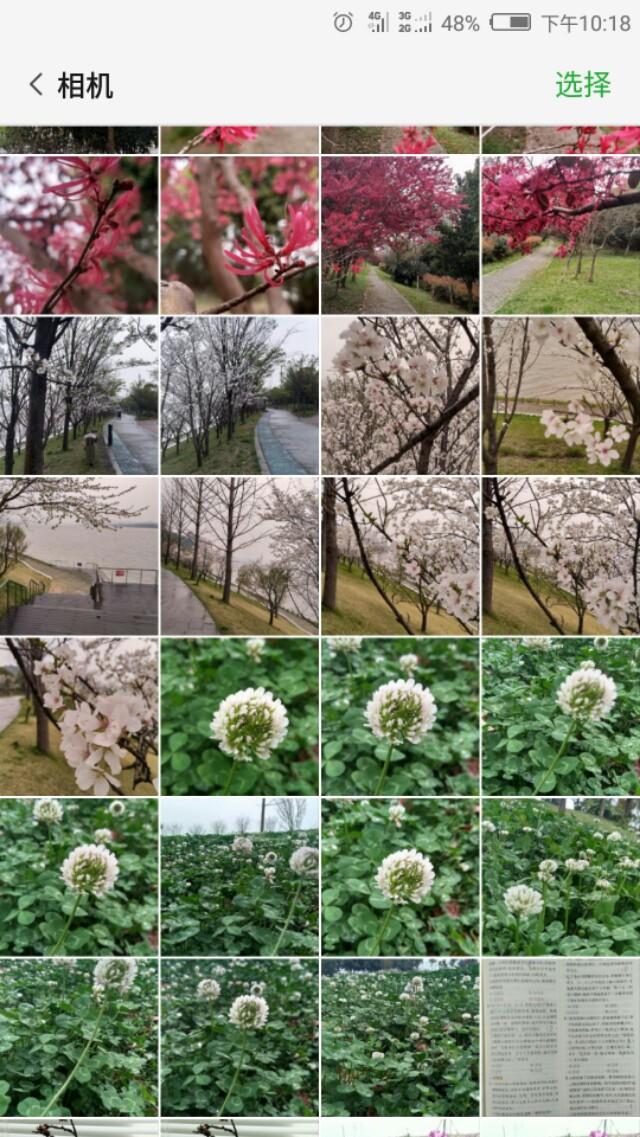View the clover field photo showing sky
The image size is (640, 1137).
click(240, 876)
